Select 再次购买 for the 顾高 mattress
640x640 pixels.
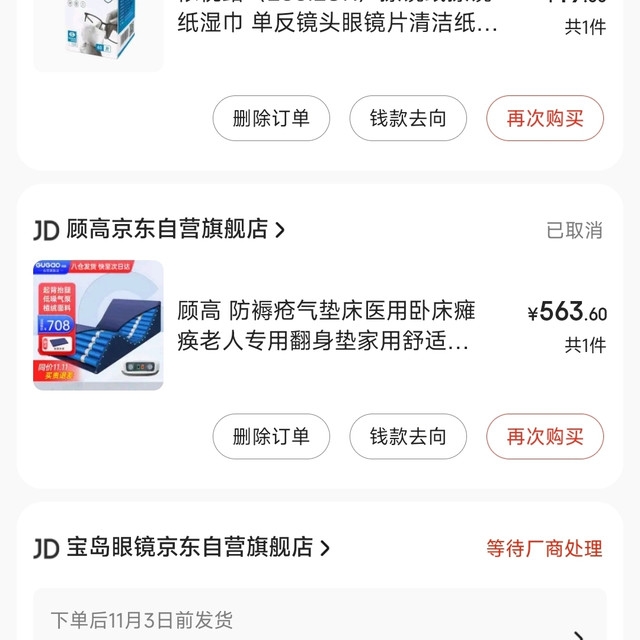pyautogui.click(x=545, y=436)
